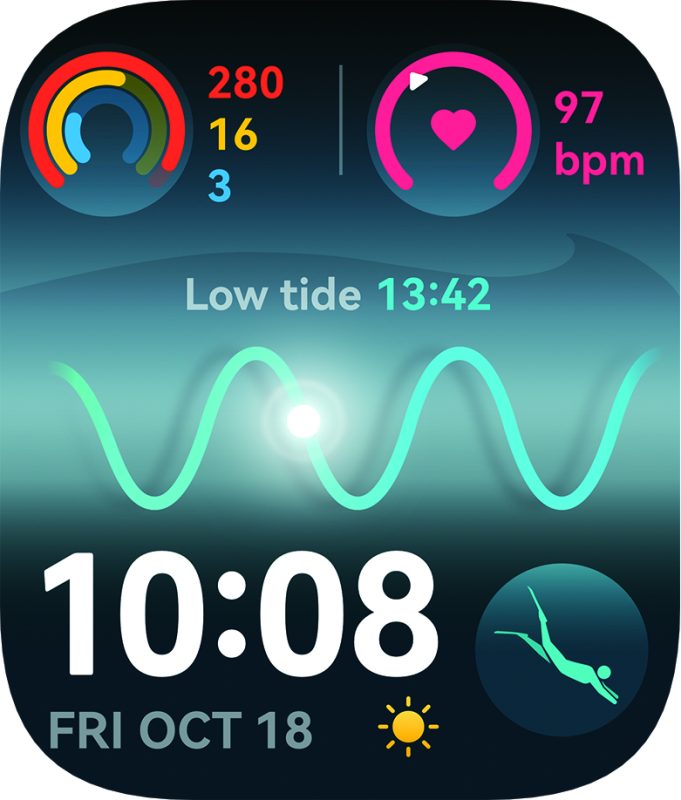Open the activity rings complication

point(105,130)
